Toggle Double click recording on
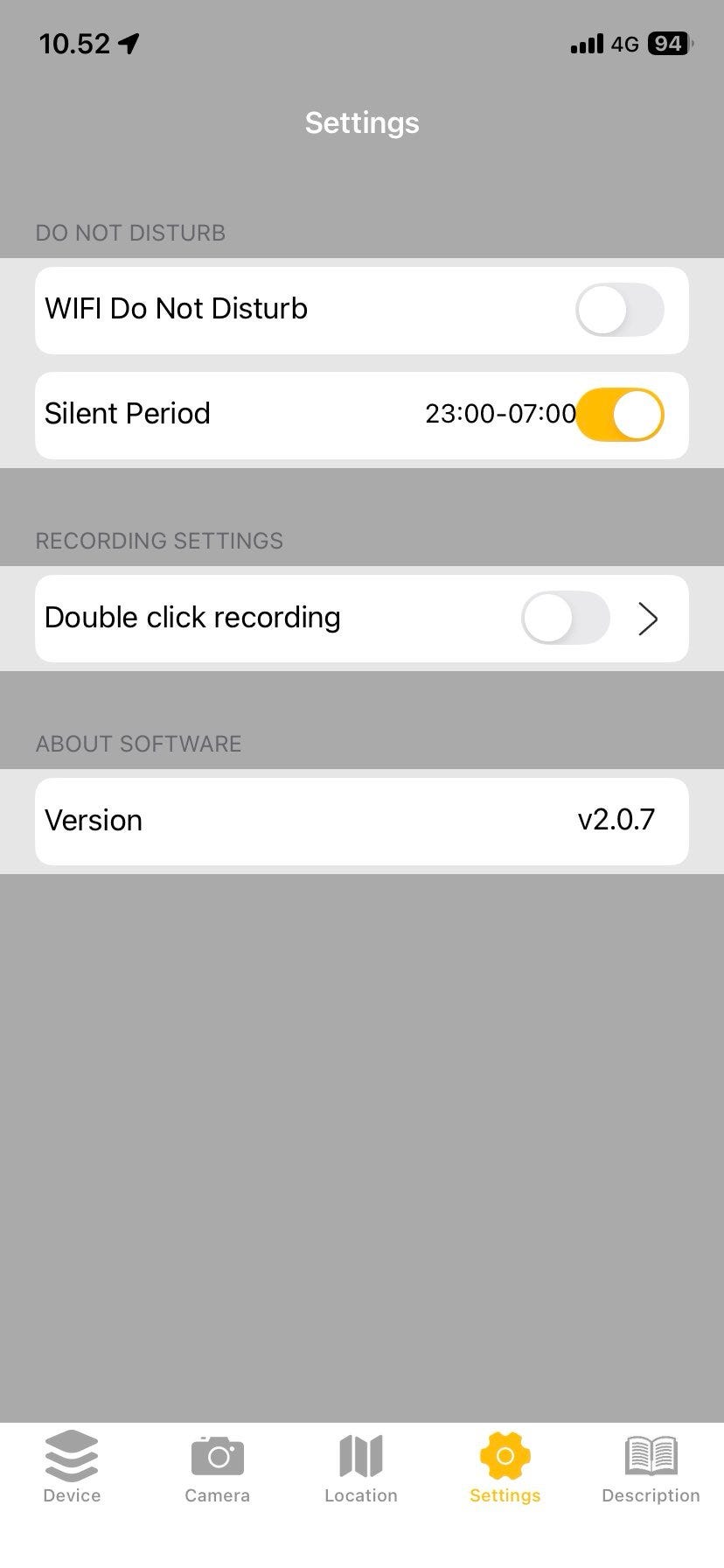 click(565, 619)
